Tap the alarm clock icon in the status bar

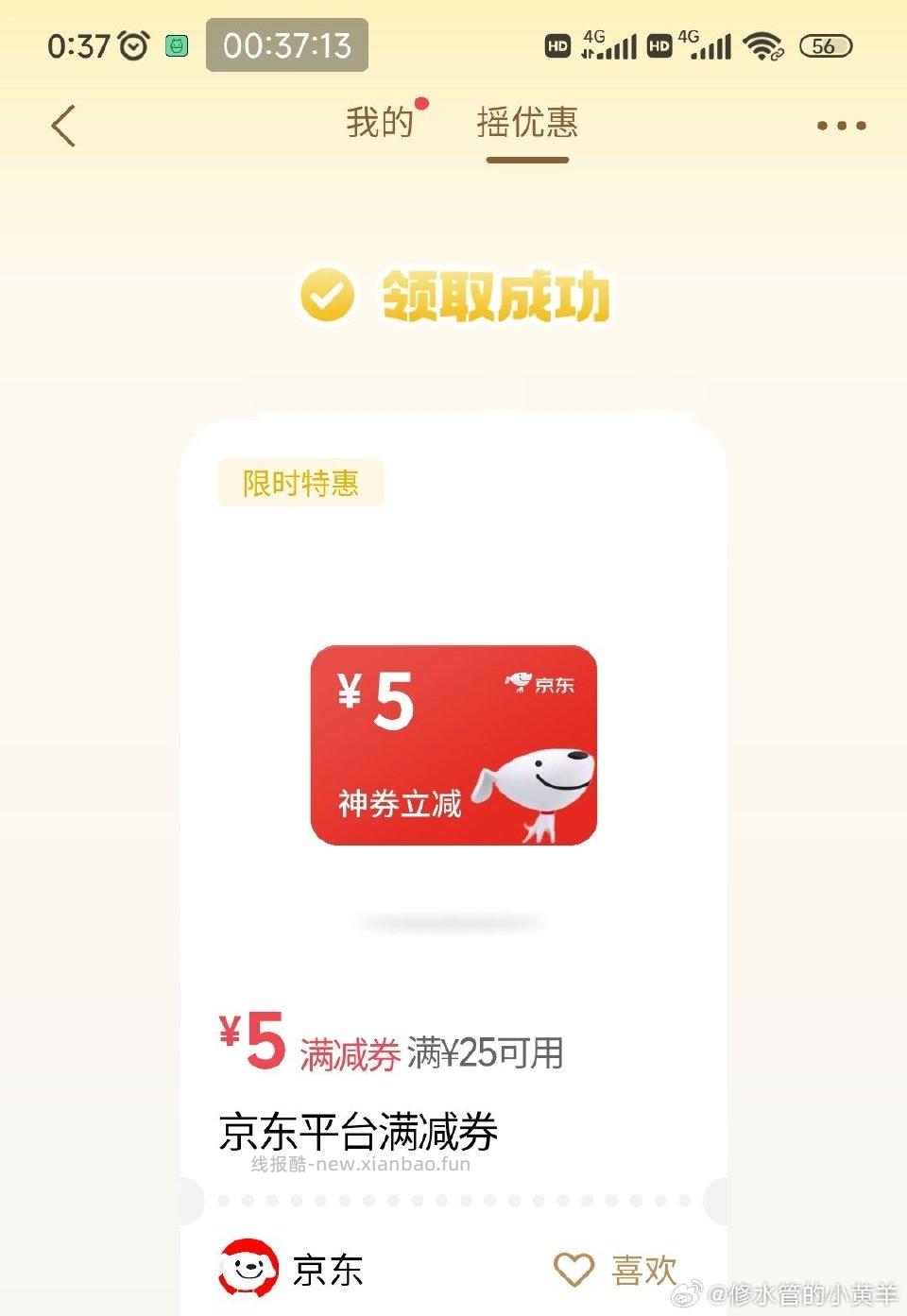point(131,44)
